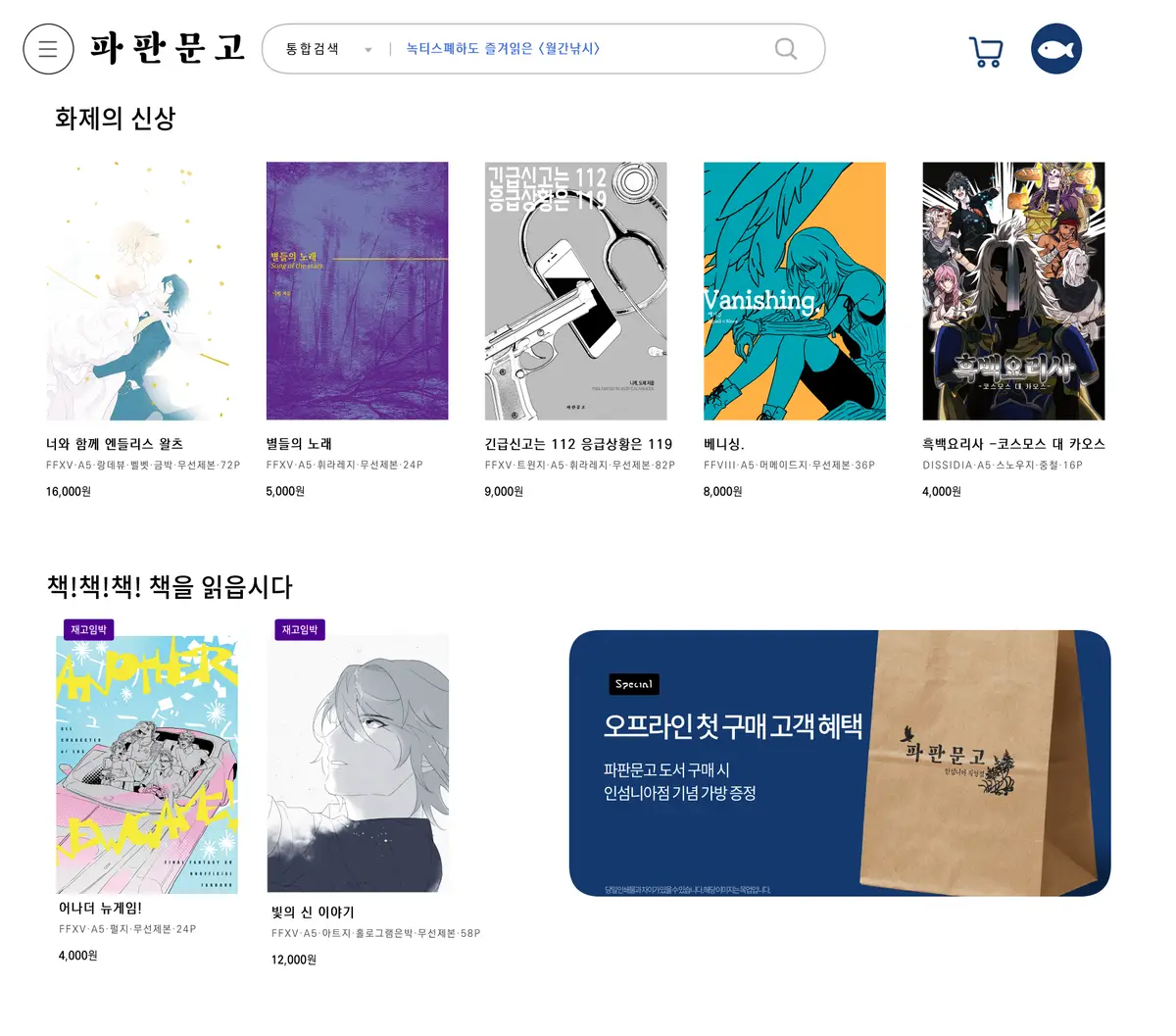This screenshot has width=1176, height=1036.
Task: Tap the magnifier search icon
Action: (786, 49)
